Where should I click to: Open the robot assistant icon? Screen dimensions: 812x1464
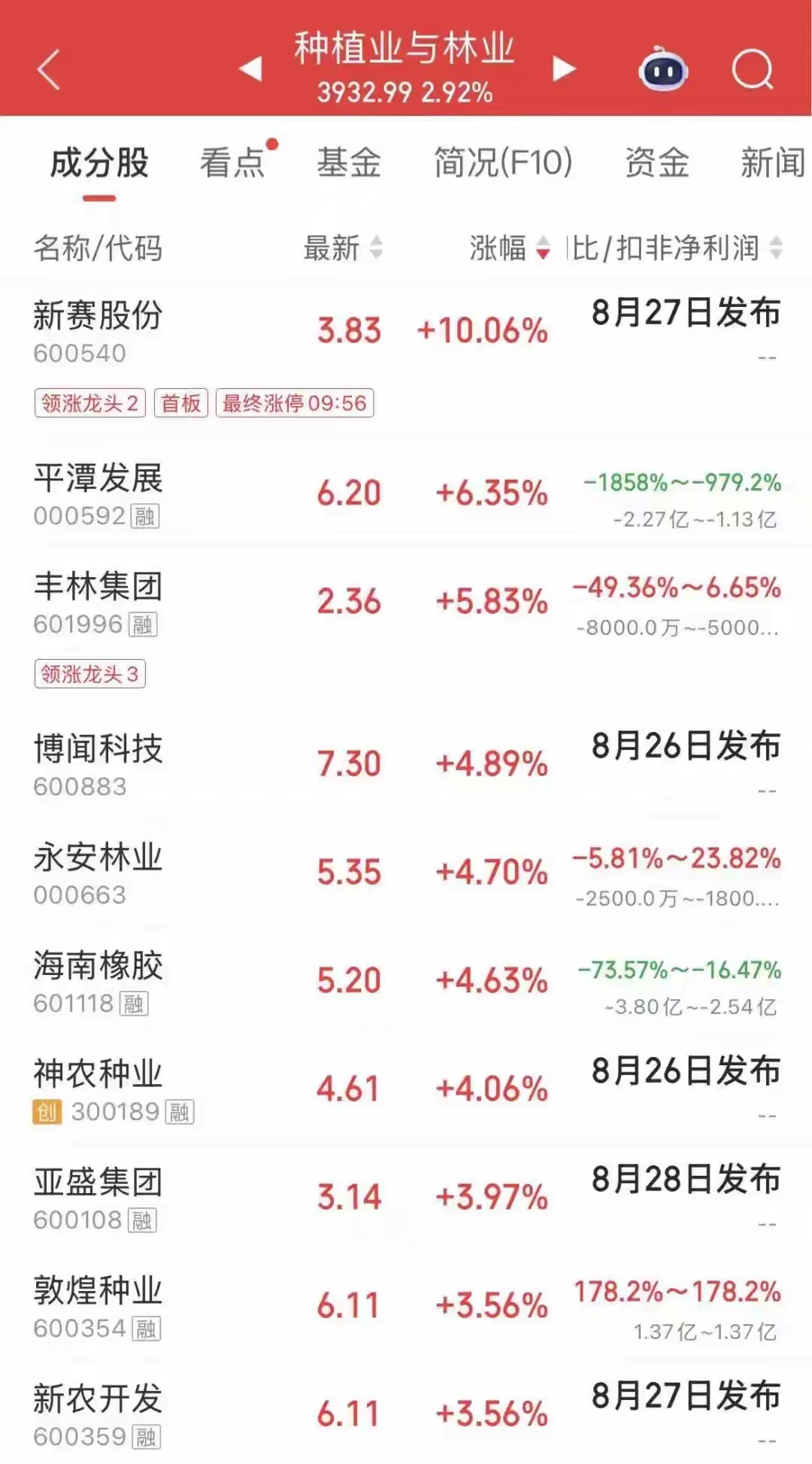coord(663,69)
